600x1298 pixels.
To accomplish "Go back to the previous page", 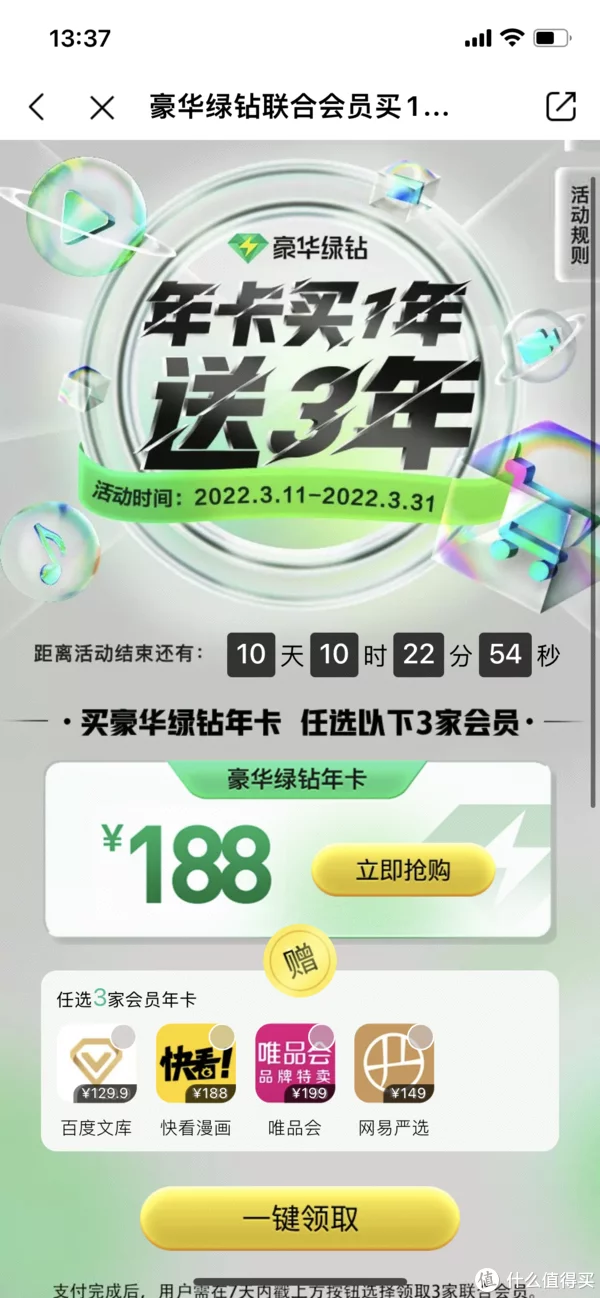I will [37, 107].
